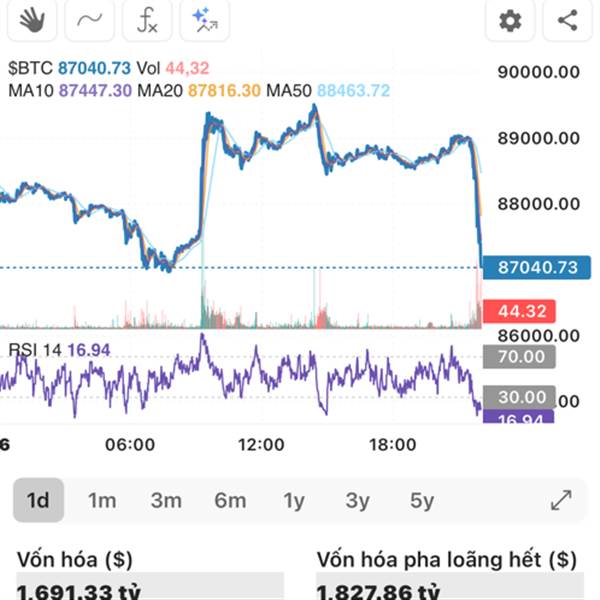Open the sparkle chart analysis tool
Image resolution: width=600 pixels, height=600 pixels.
[x=205, y=19]
